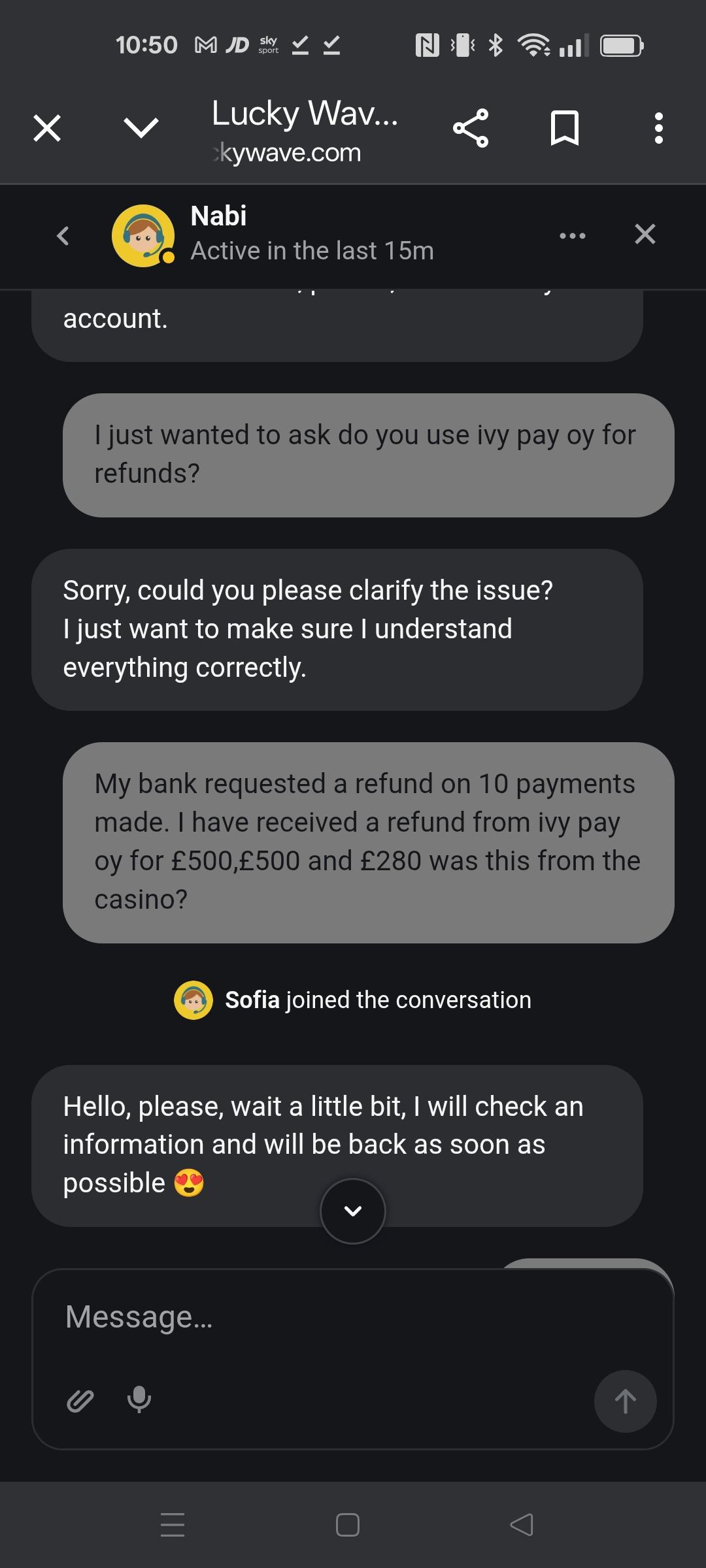This screenshot has height=1568, width=706.
Task: Send the message with the arrow button
Action: 625,1401
